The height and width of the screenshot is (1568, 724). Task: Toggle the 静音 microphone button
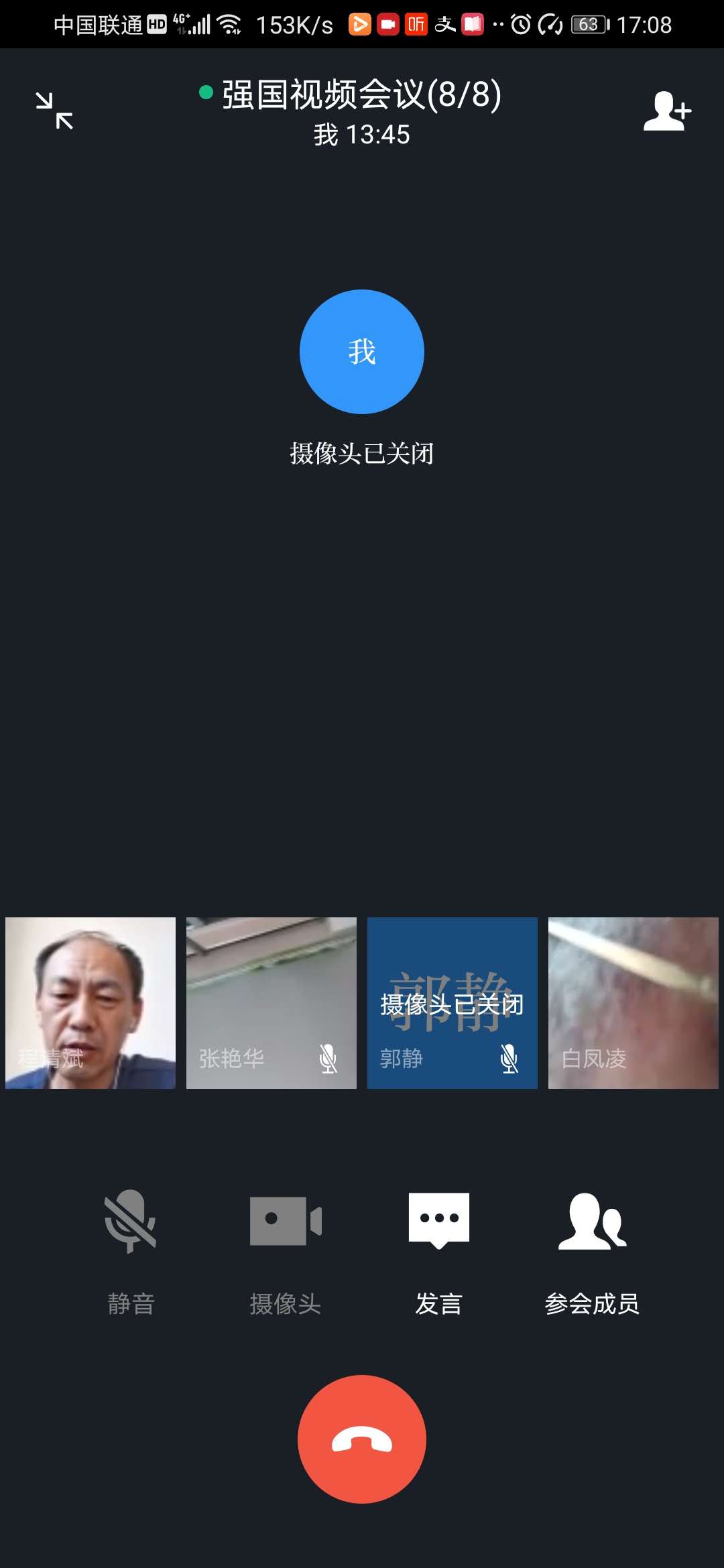tap(131, 1222)
